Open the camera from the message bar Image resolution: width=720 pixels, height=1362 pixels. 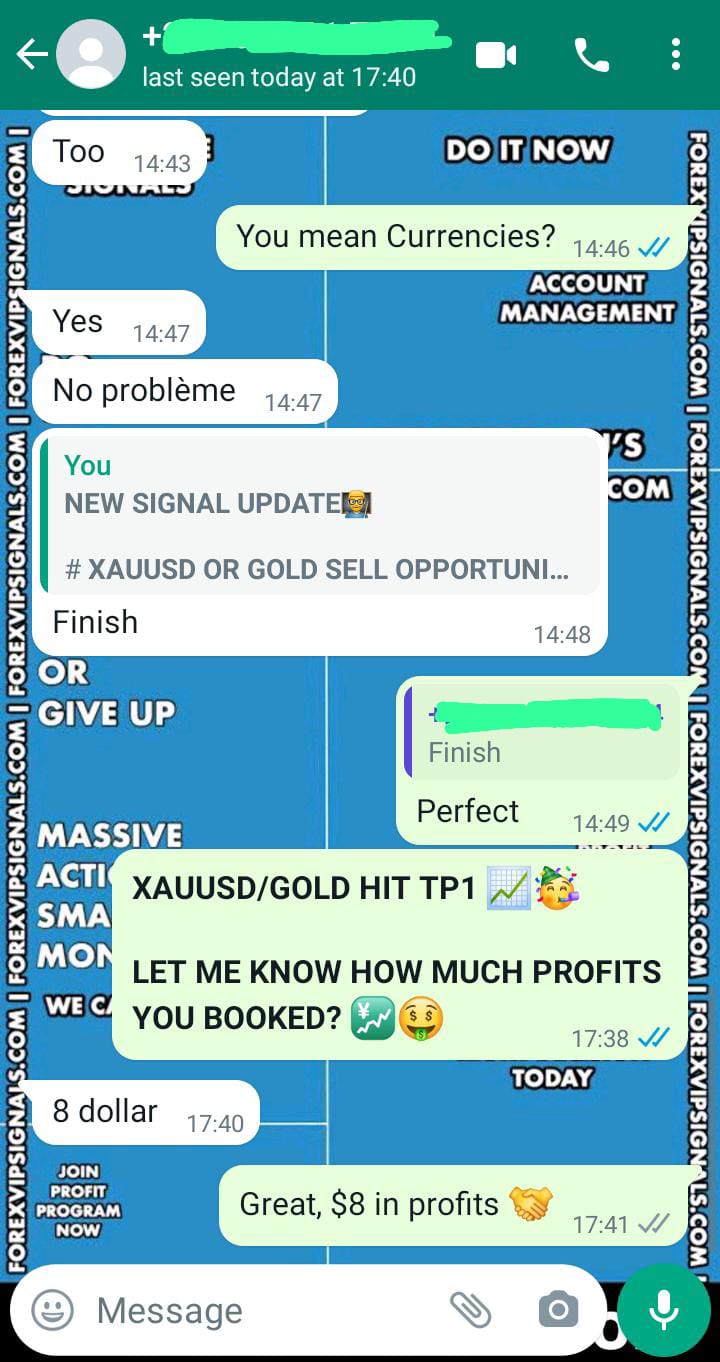click(557, 1309)
